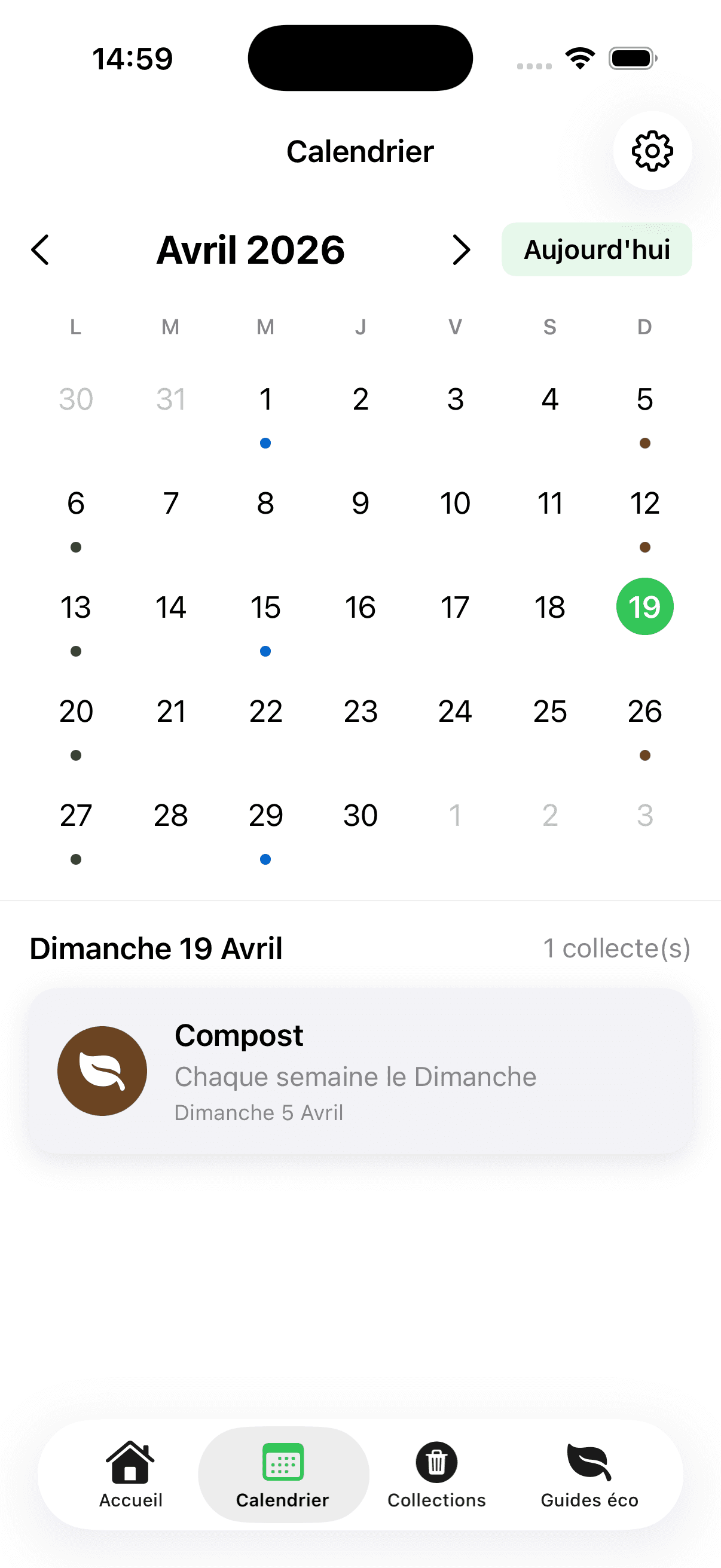
Task: Advance to May using right chevron
Action: pyautogui.click(x=460, y=249)
